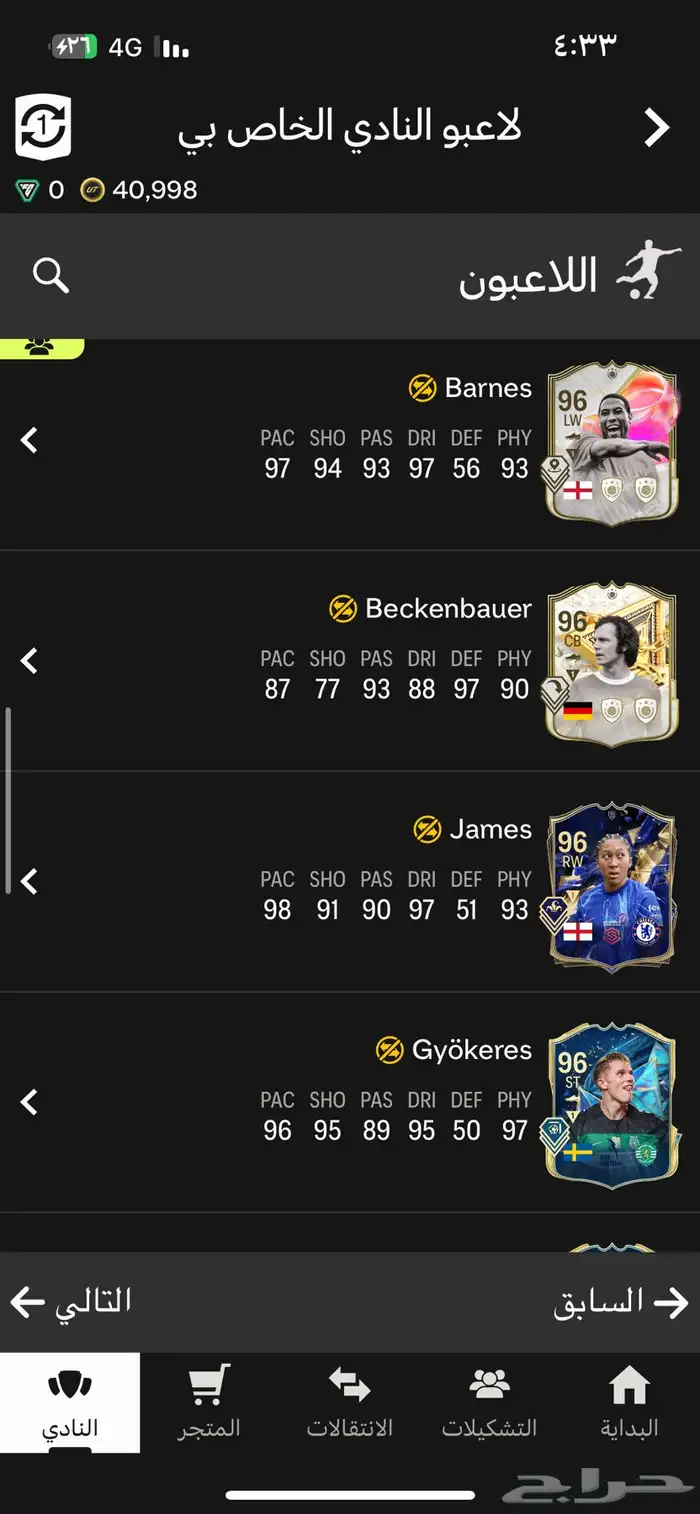Open Barnes player card details
Viewport: 700px width, 1514px height.
click(612, 441)
